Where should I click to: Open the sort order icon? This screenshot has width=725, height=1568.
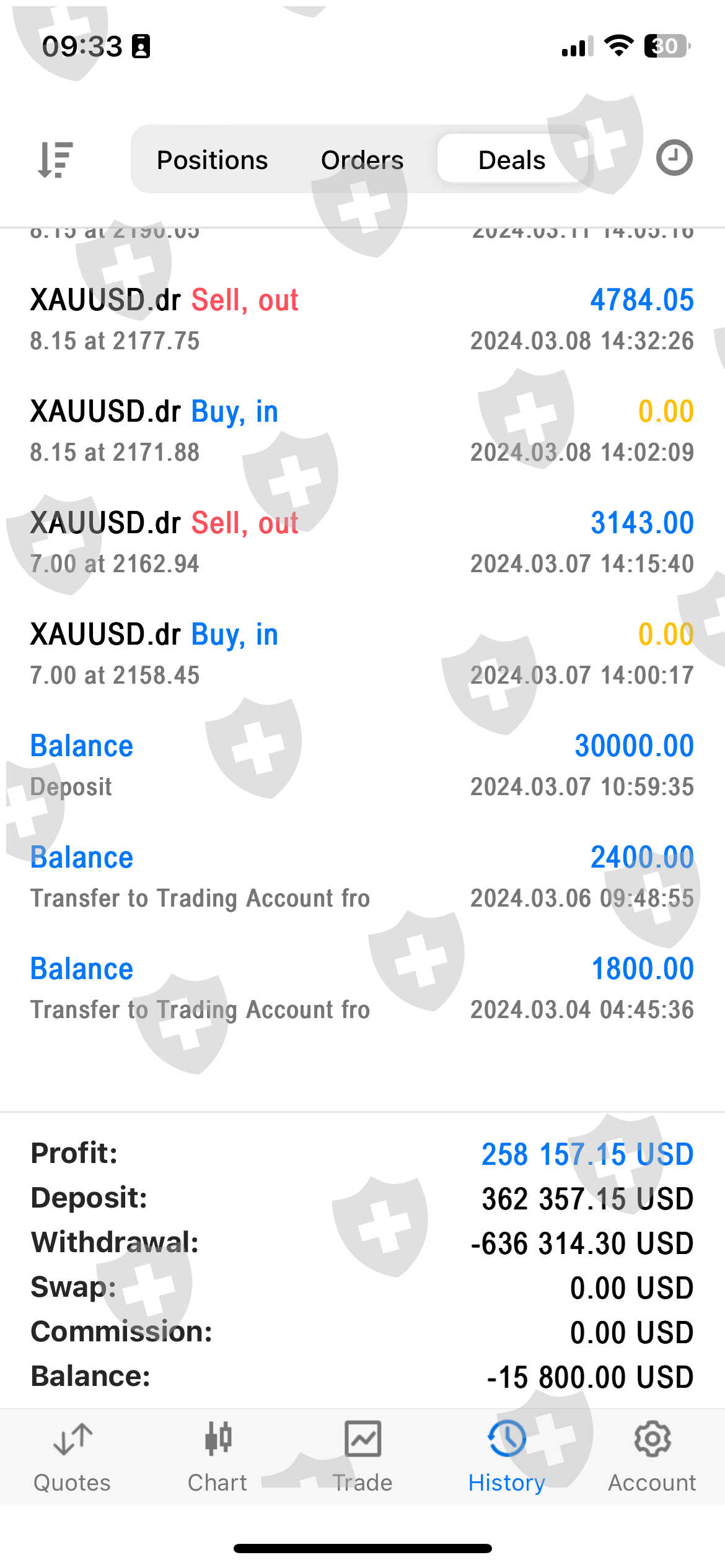pos(56,159)
